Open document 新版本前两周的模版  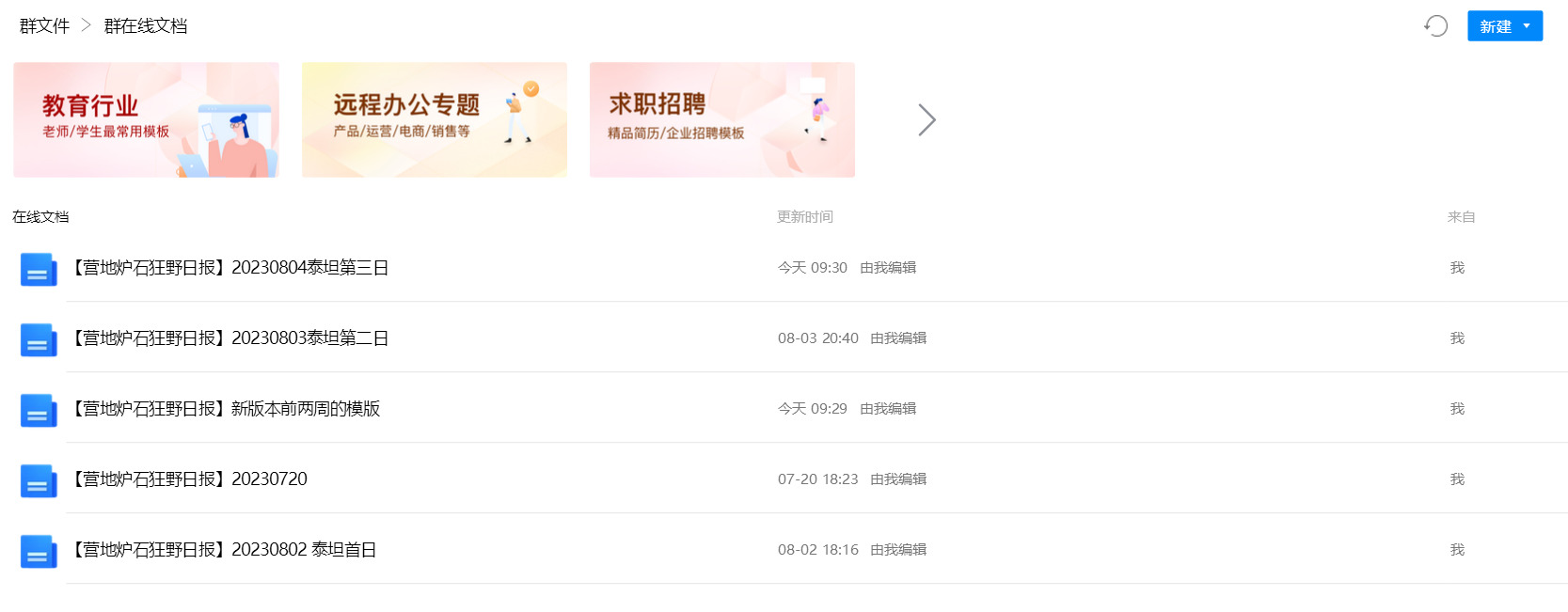coord(227,409)
